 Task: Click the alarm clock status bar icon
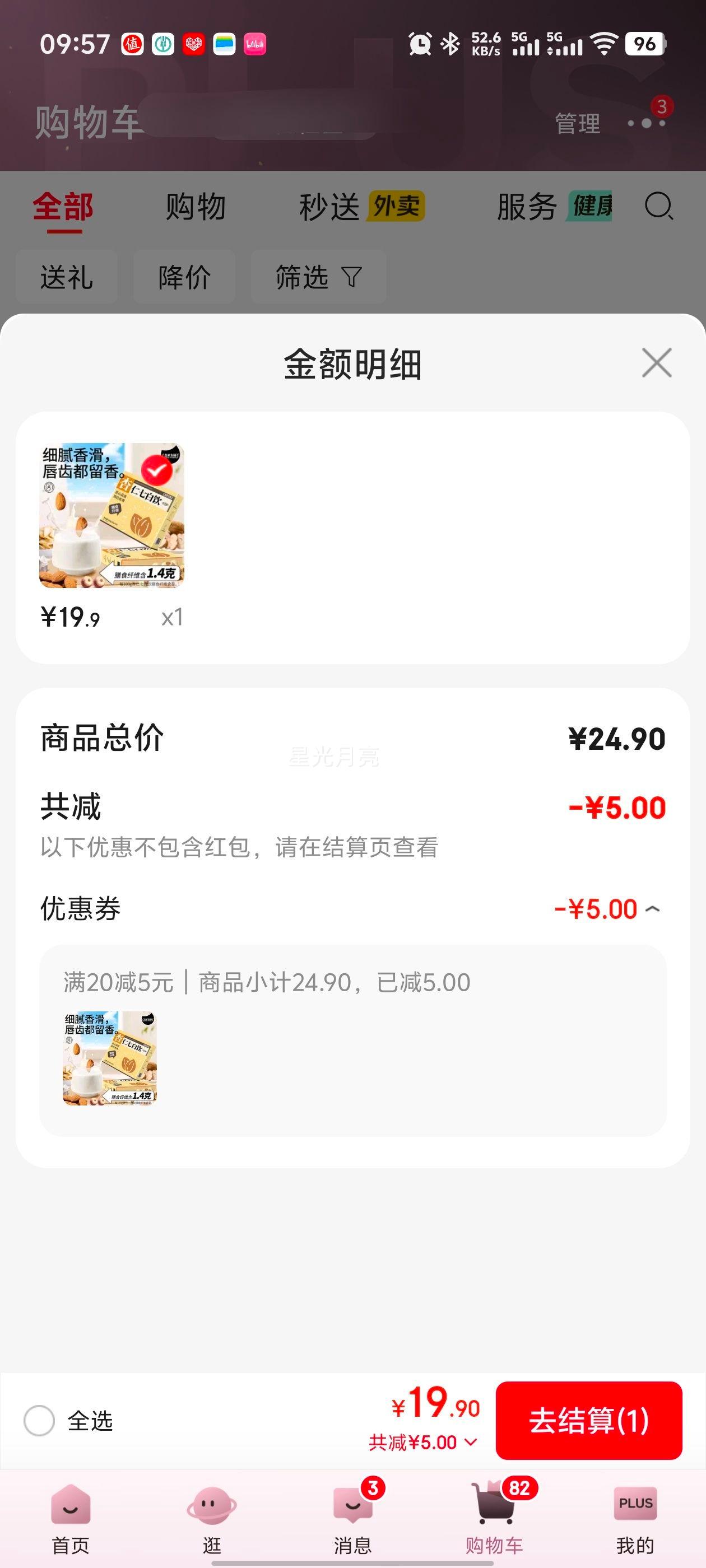pyautogui.click(x=420, y=43)
